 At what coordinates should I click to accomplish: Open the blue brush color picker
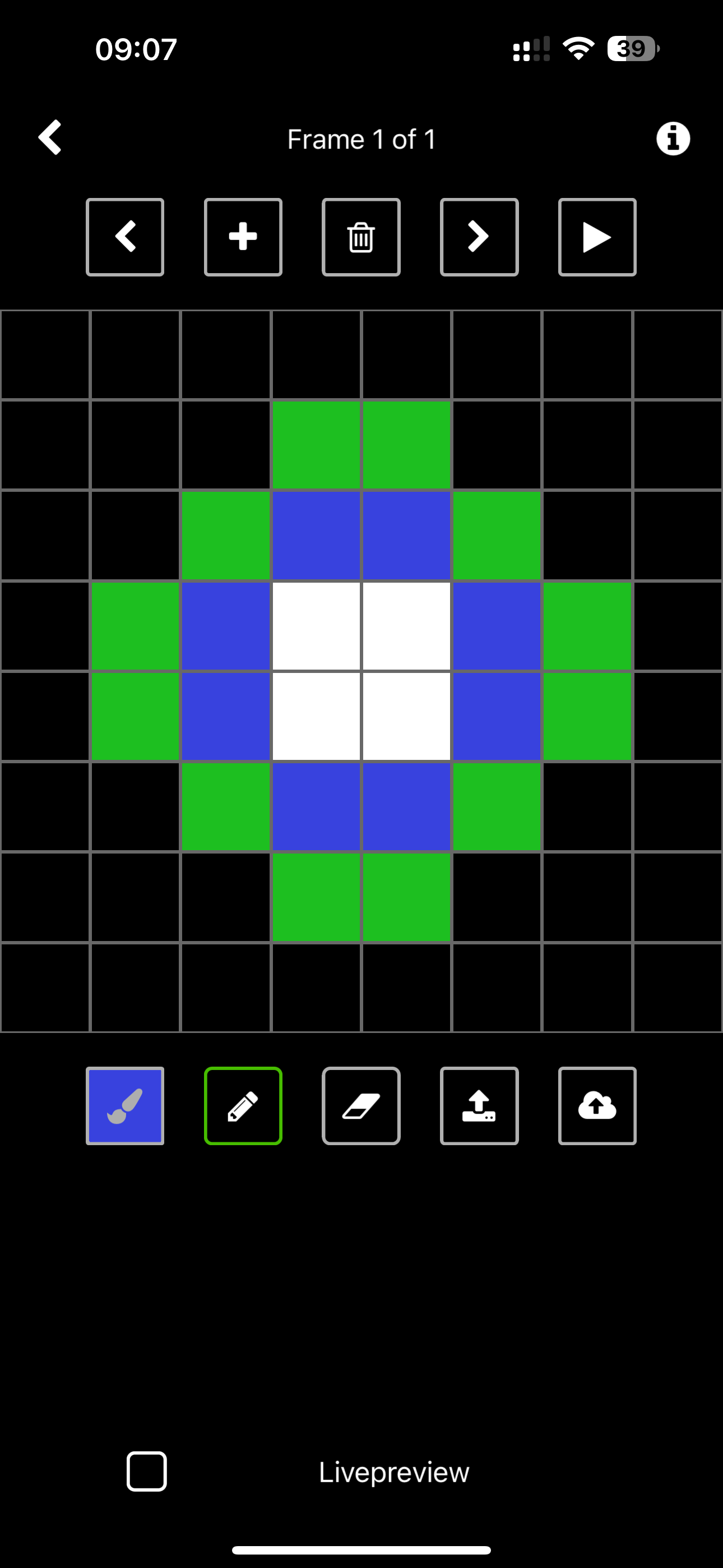click(x=125, y=1105)
